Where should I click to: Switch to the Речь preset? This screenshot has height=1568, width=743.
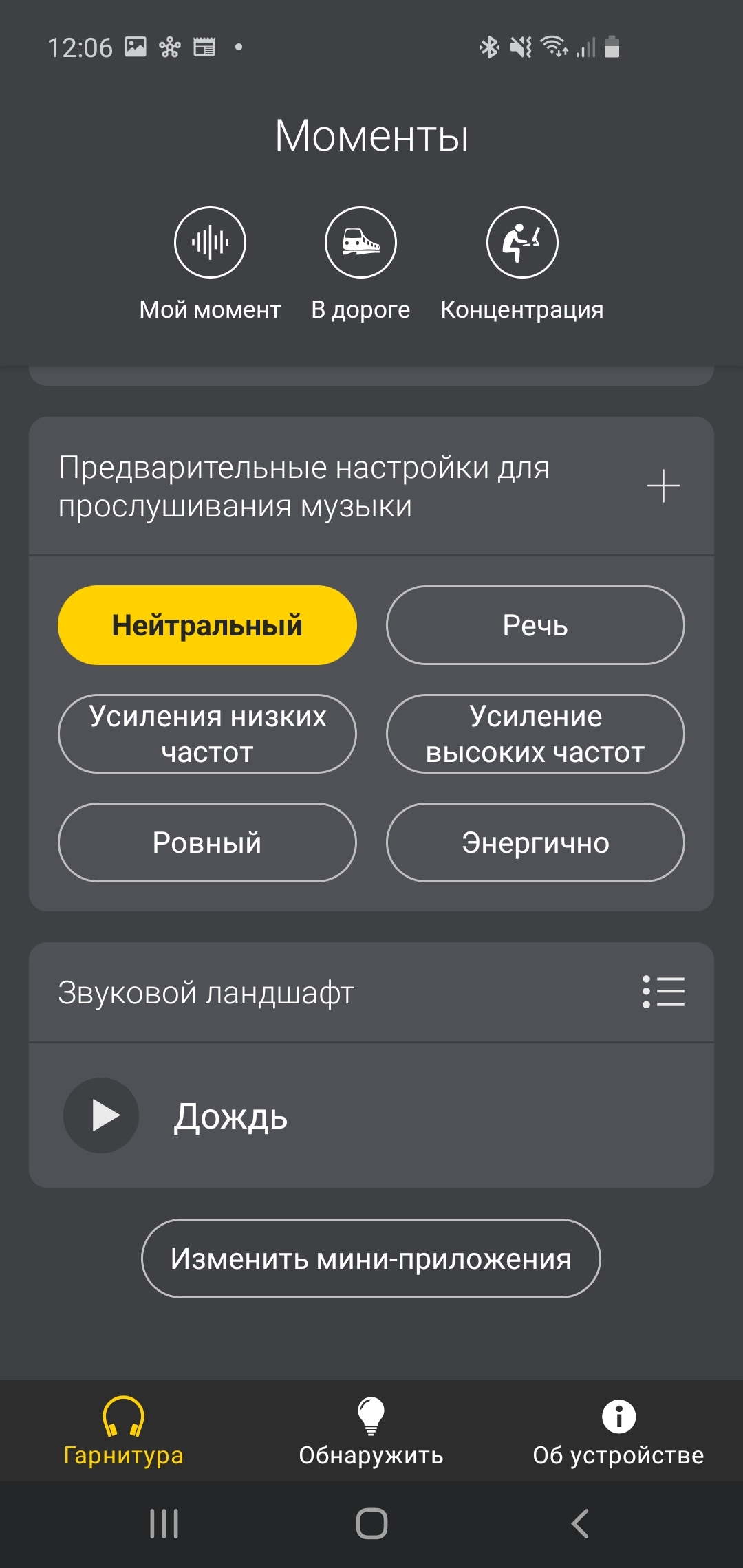click(x=535, y=625)
